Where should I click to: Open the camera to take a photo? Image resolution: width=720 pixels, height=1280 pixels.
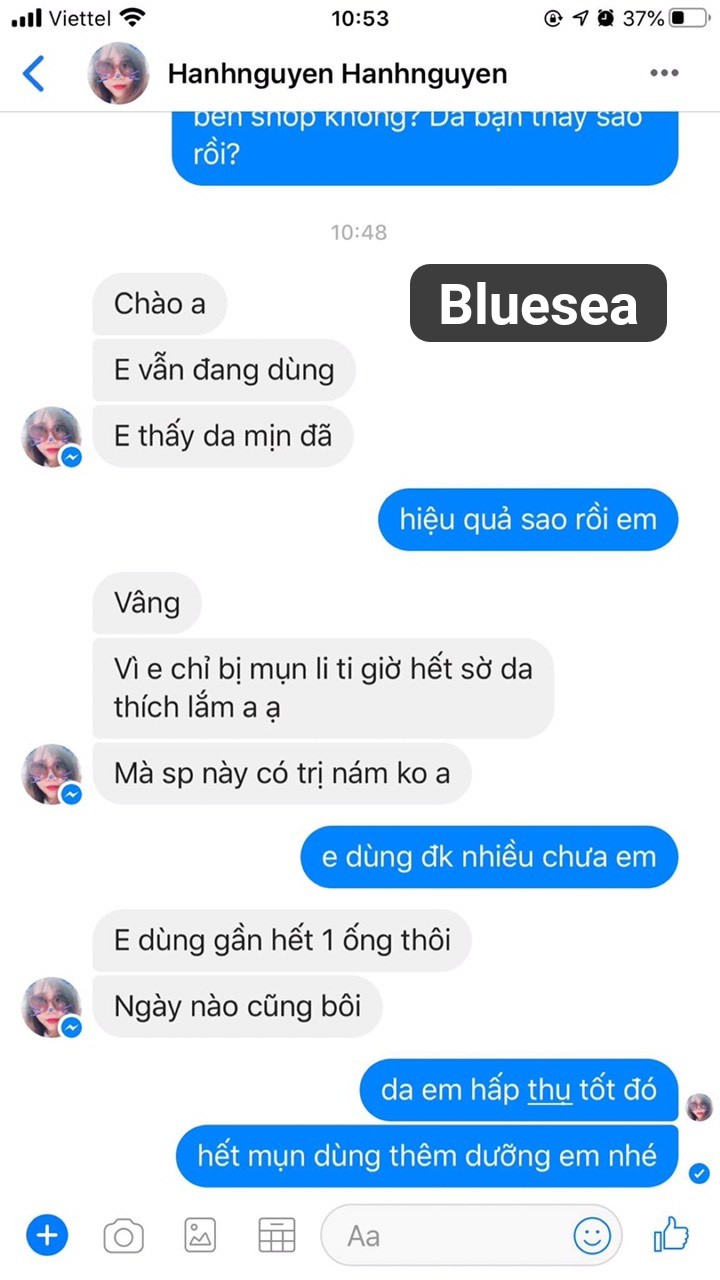click(122, 1235)
